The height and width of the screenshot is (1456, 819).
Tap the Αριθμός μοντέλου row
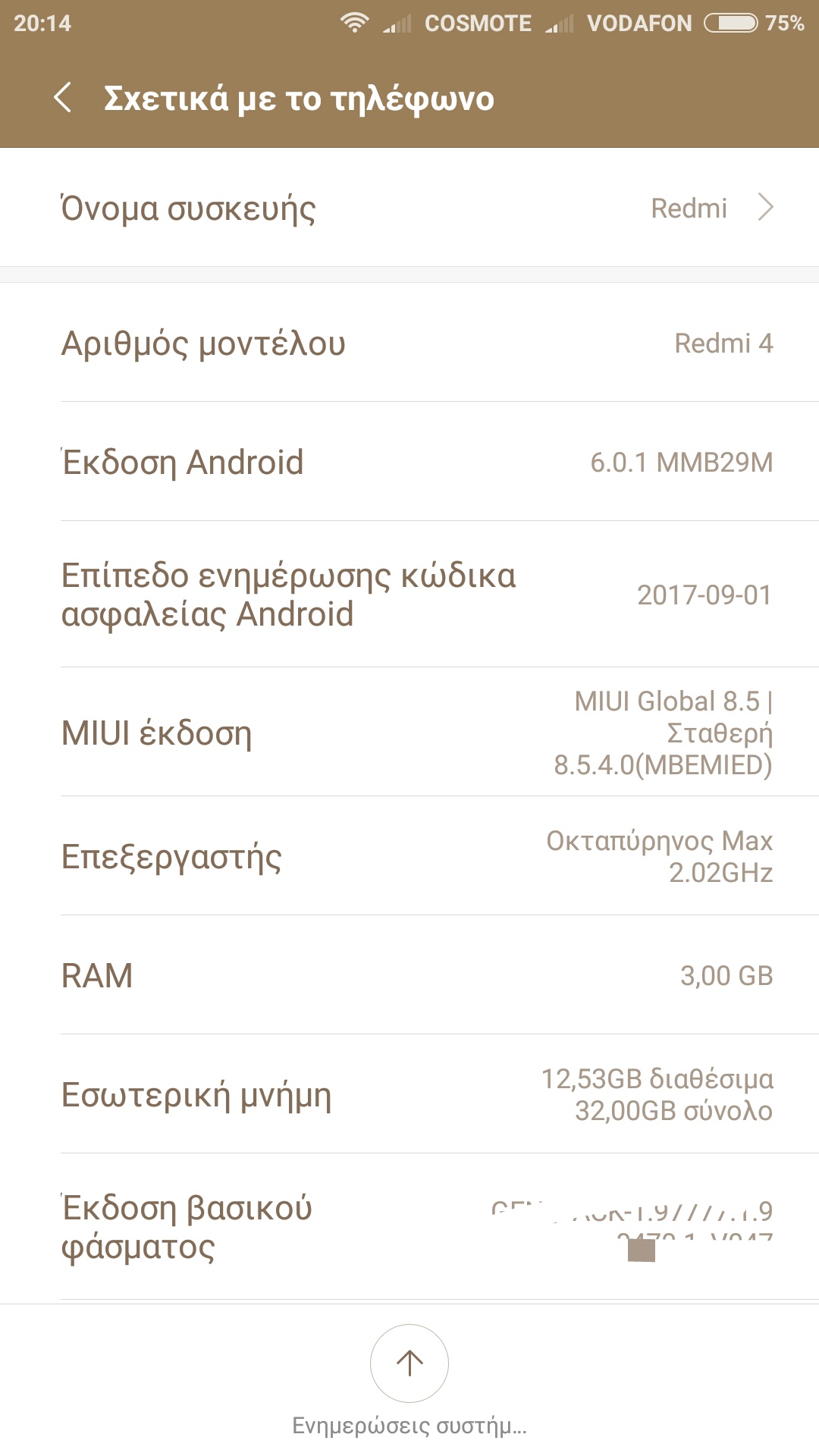pos(409,343)
